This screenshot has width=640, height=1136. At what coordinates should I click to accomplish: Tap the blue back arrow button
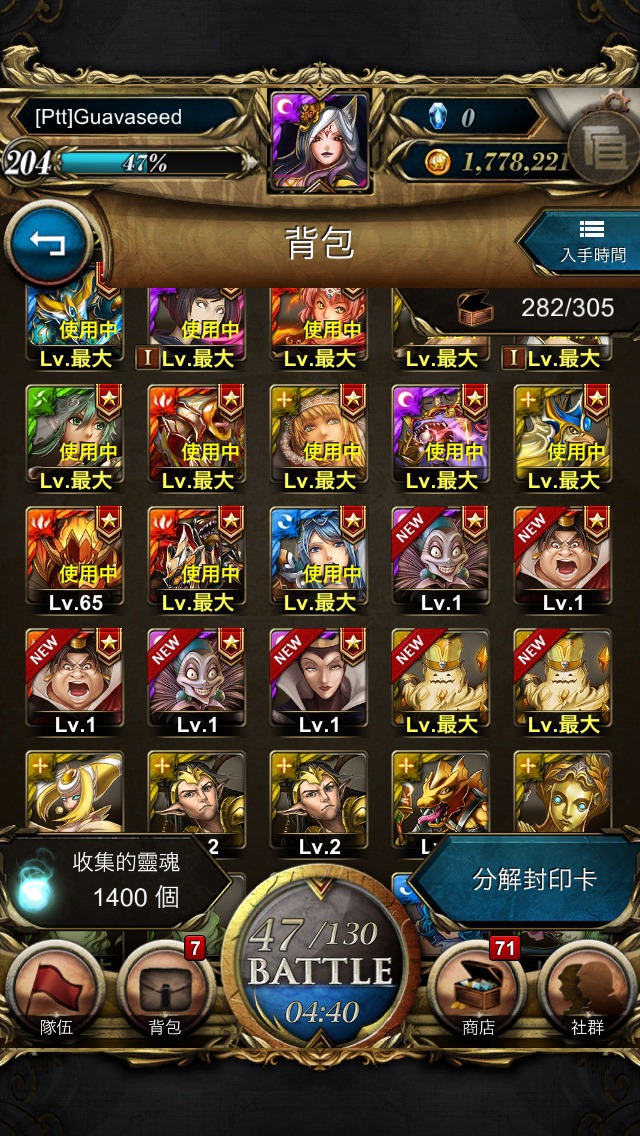tap(49, 243)
